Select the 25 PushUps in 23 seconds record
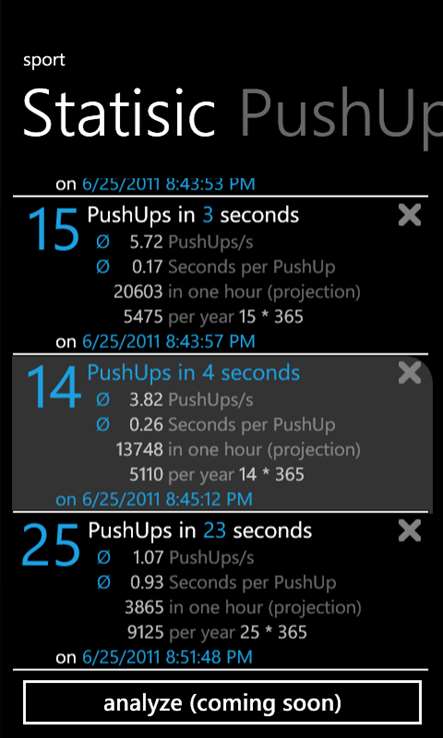The width and height of the screenshot is (443, 738). pos(220,590)
